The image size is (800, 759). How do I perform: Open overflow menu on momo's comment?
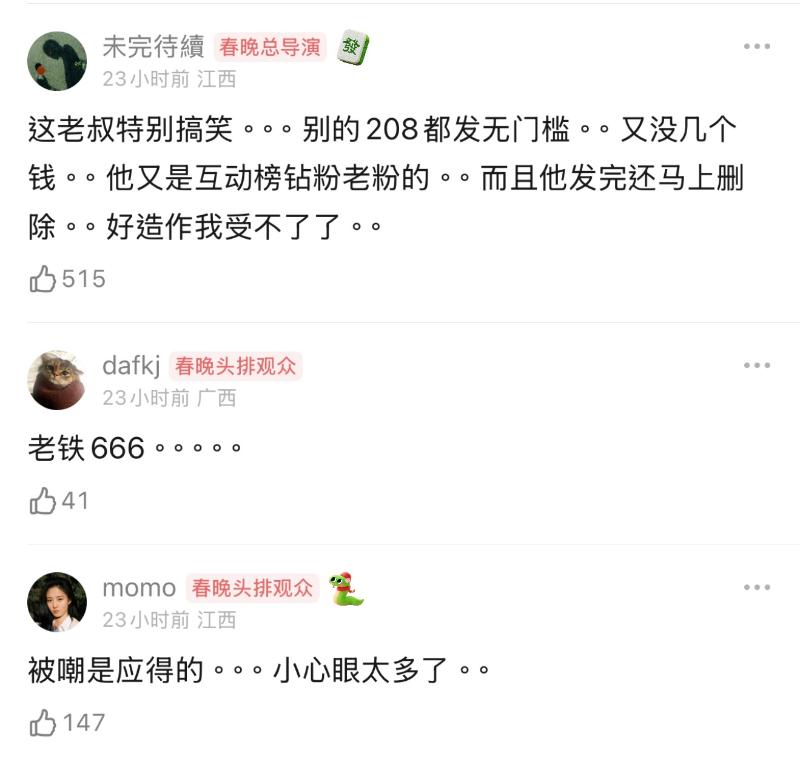click(x=756, y=588)
